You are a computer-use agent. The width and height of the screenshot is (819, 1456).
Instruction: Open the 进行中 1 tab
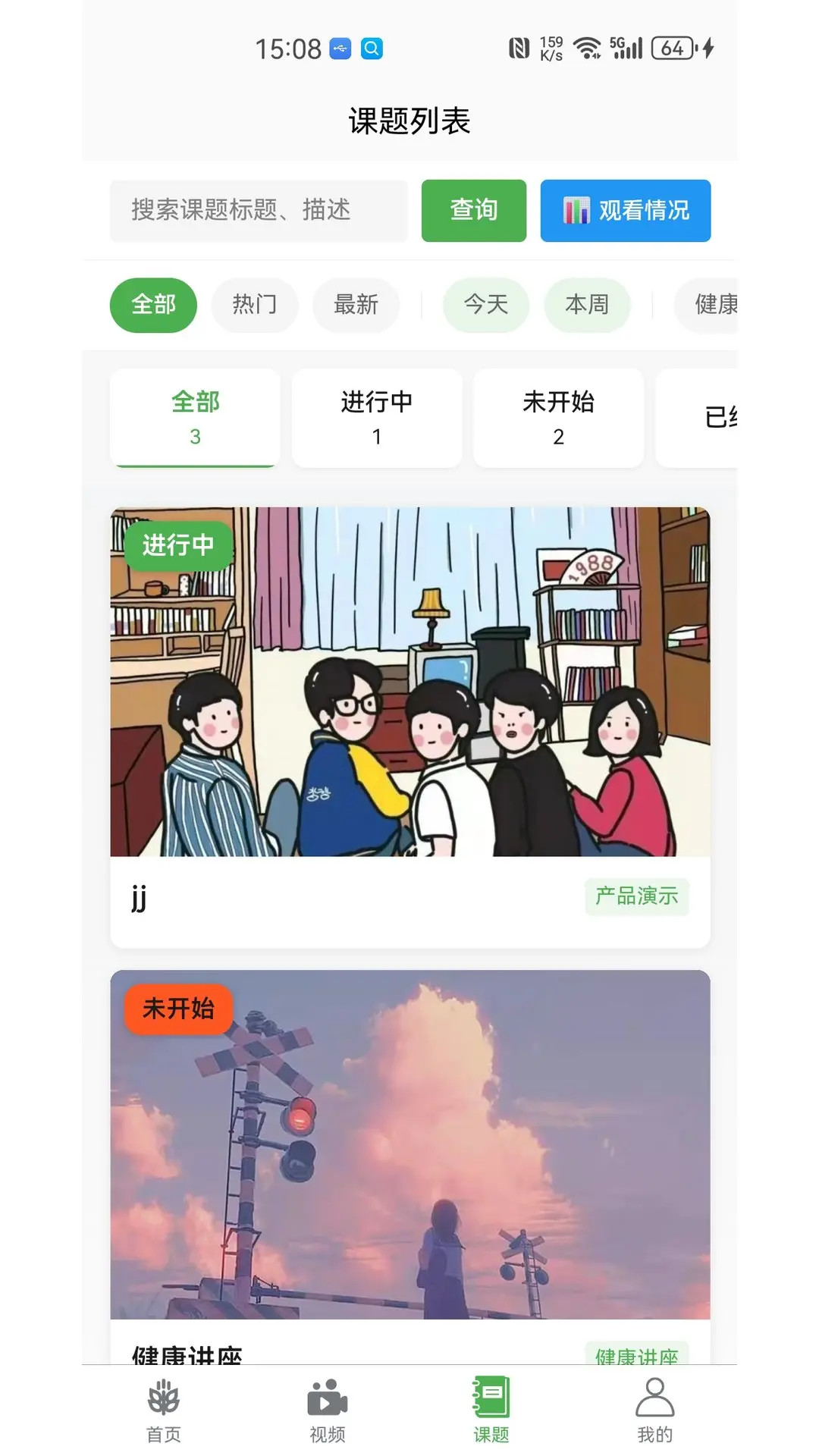(x=377, y=419)
